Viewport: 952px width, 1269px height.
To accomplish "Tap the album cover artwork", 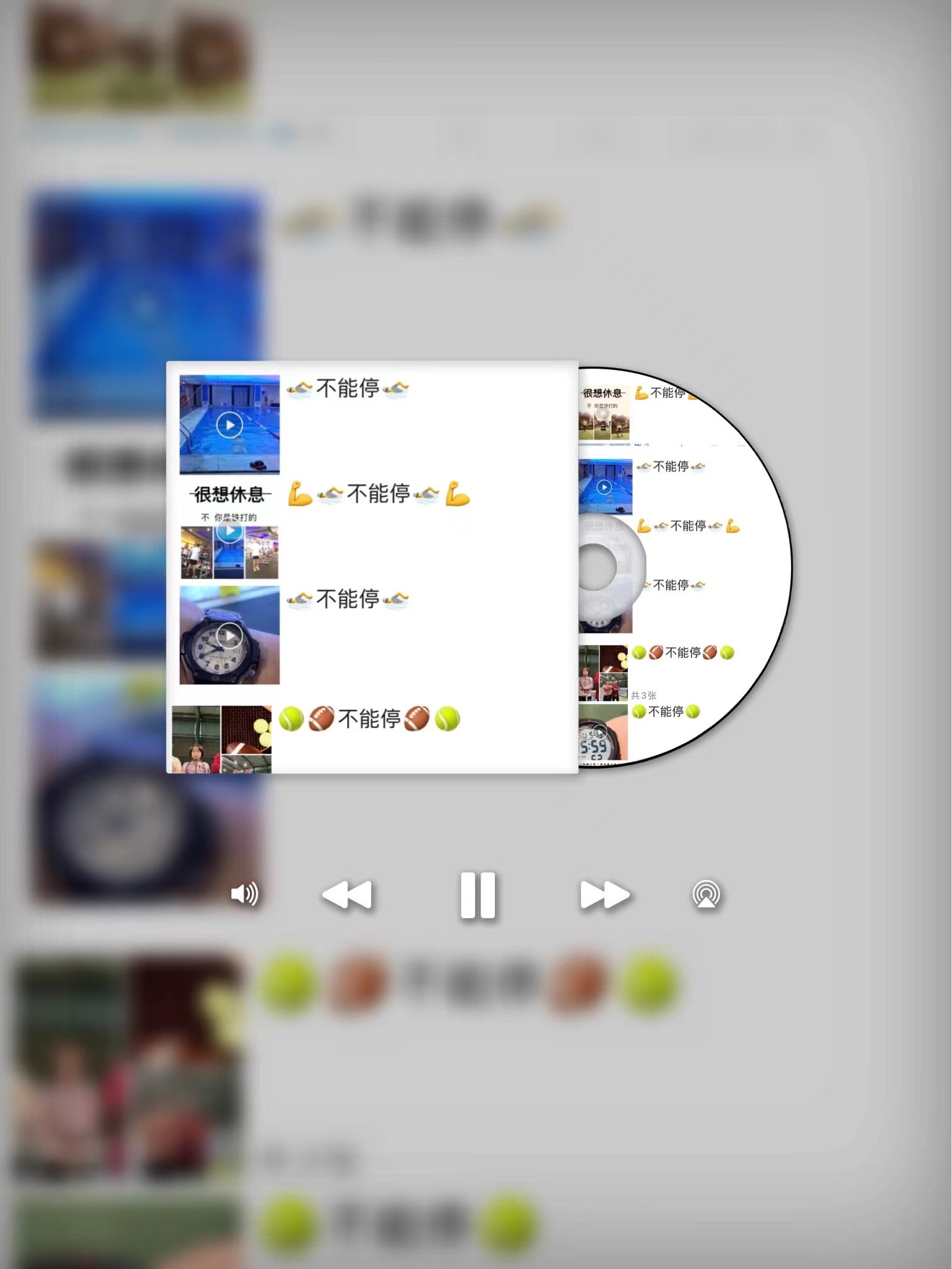I will tap(372, 567).
